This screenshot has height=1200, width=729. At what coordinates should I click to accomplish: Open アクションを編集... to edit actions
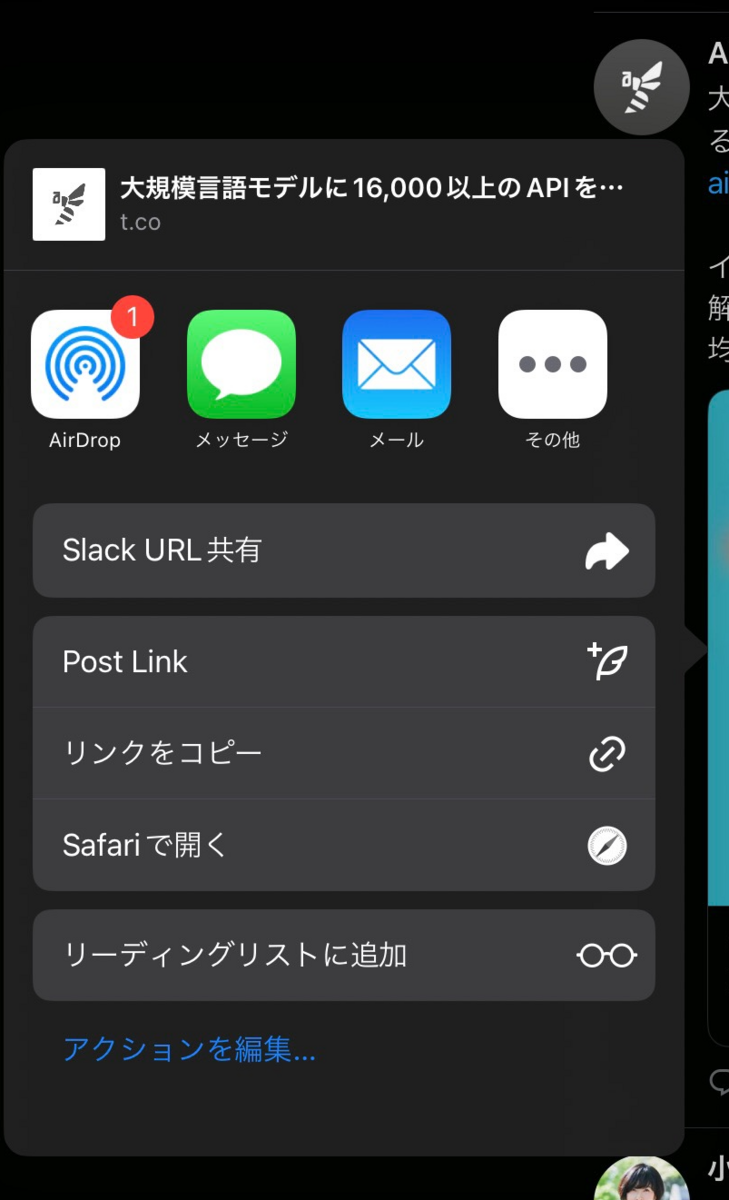(189, 1049)
